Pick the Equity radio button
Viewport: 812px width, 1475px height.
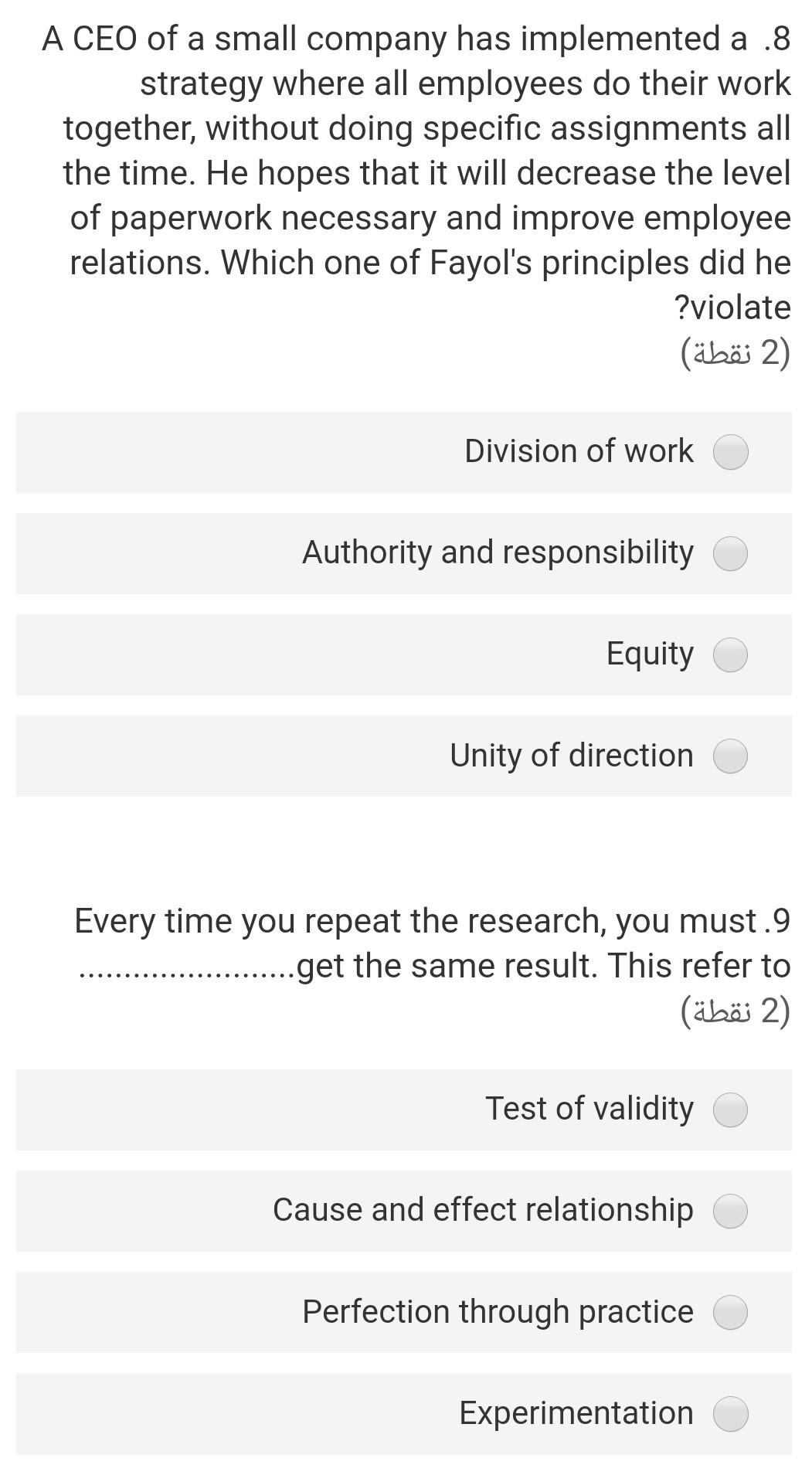730,655
